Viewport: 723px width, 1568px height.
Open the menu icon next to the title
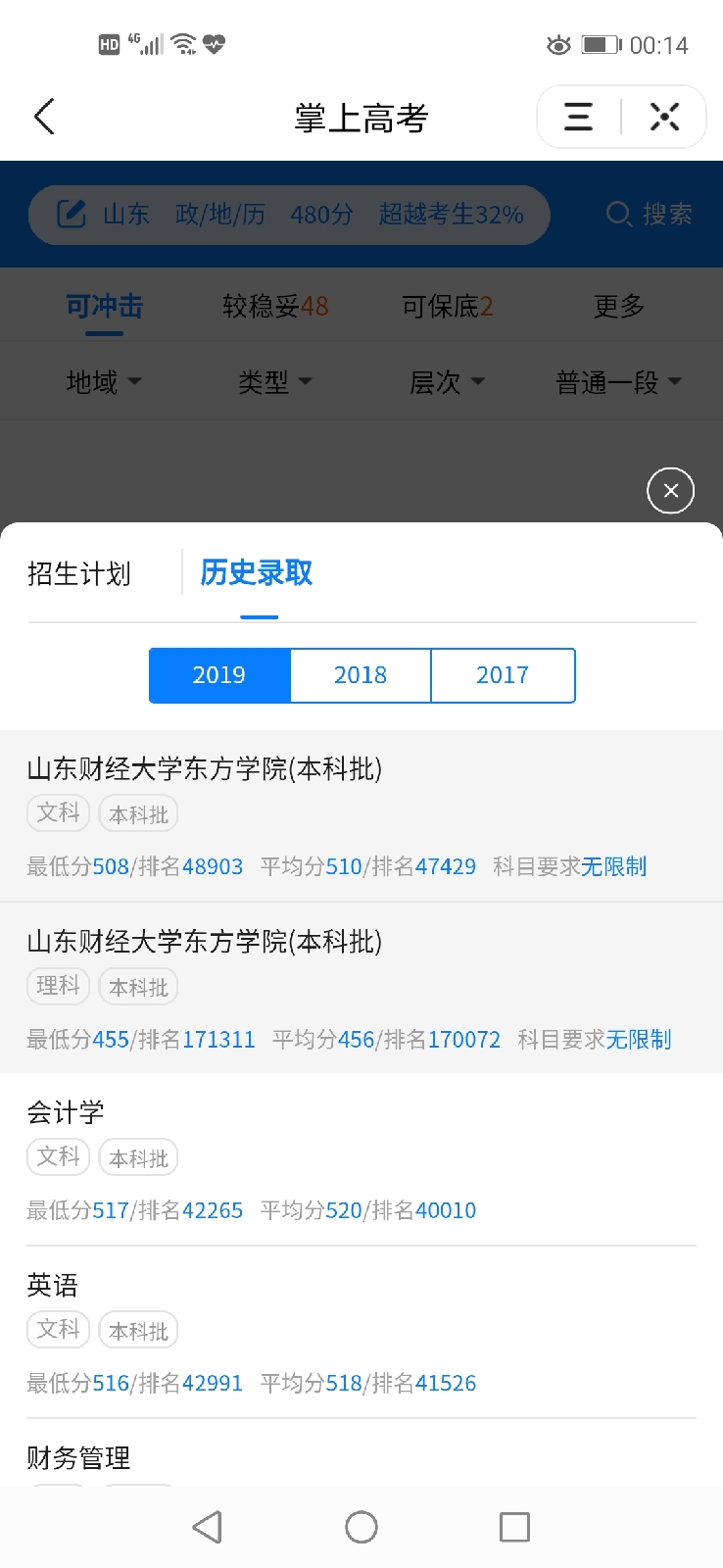(577, 116)
